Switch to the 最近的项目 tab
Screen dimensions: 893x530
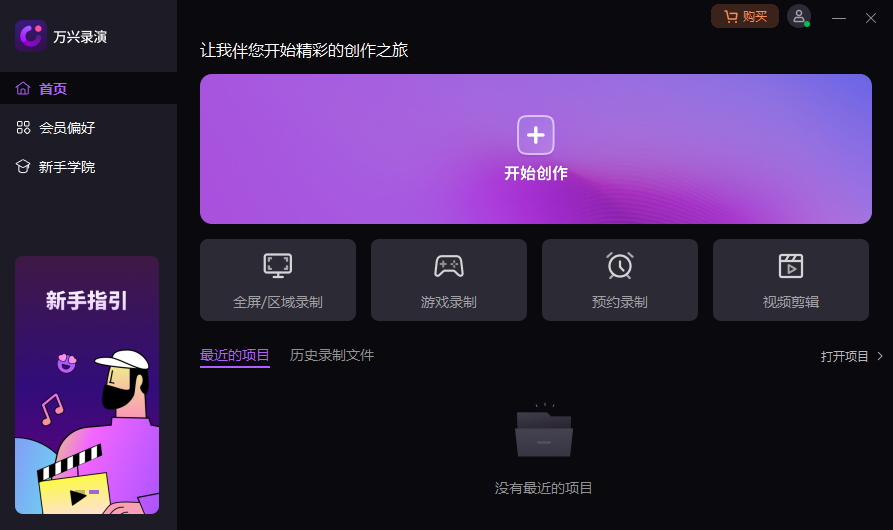coord(235,355)
